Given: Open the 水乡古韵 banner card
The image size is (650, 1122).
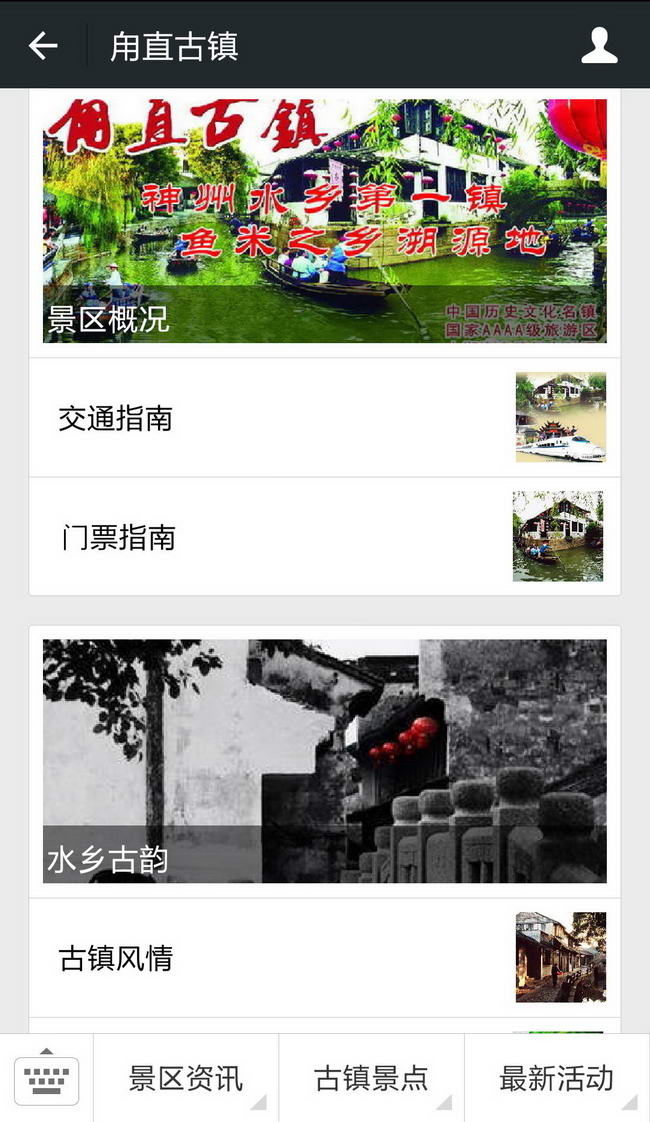Looking at the screenshot, I should coord(324,761).
